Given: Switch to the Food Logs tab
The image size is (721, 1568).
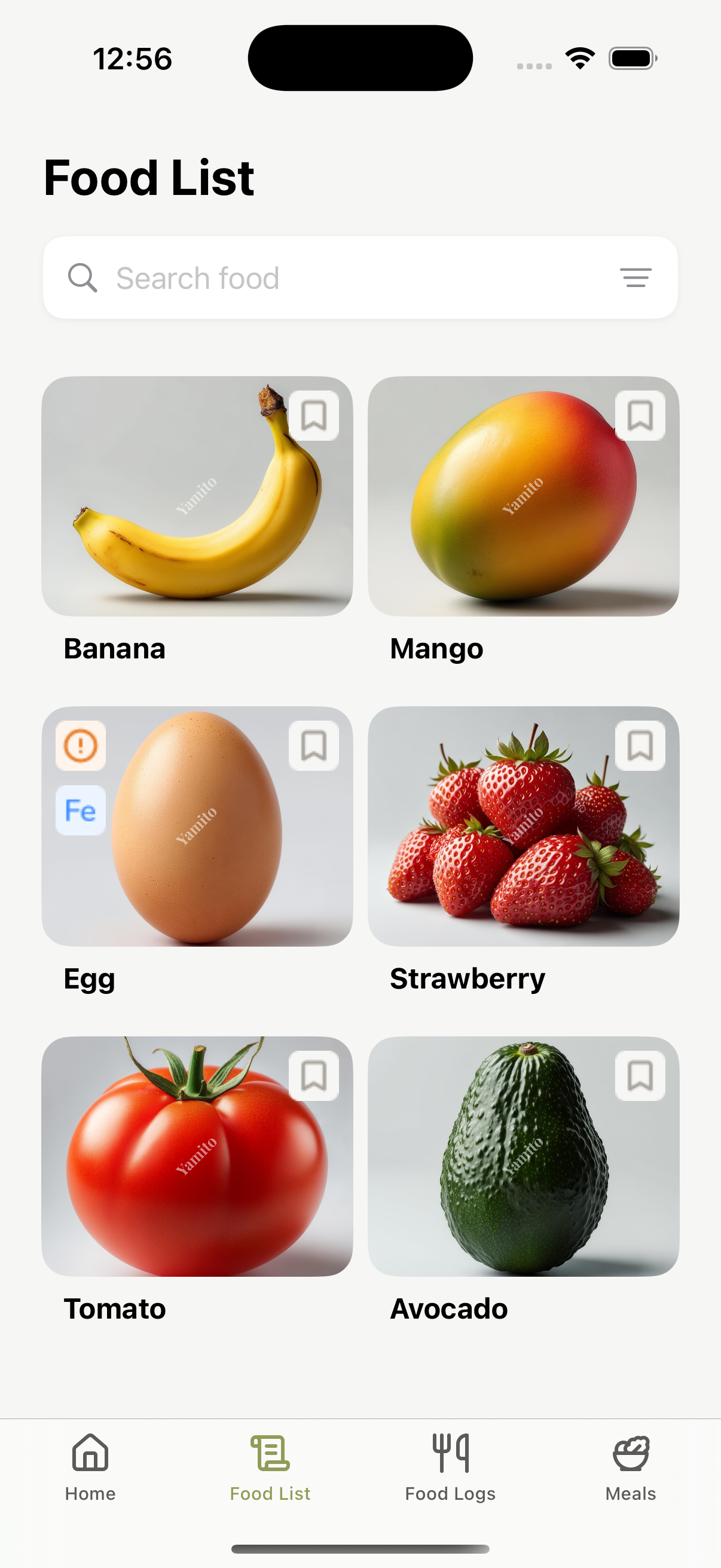Looking at the screenshot, I should point(450,1468).
